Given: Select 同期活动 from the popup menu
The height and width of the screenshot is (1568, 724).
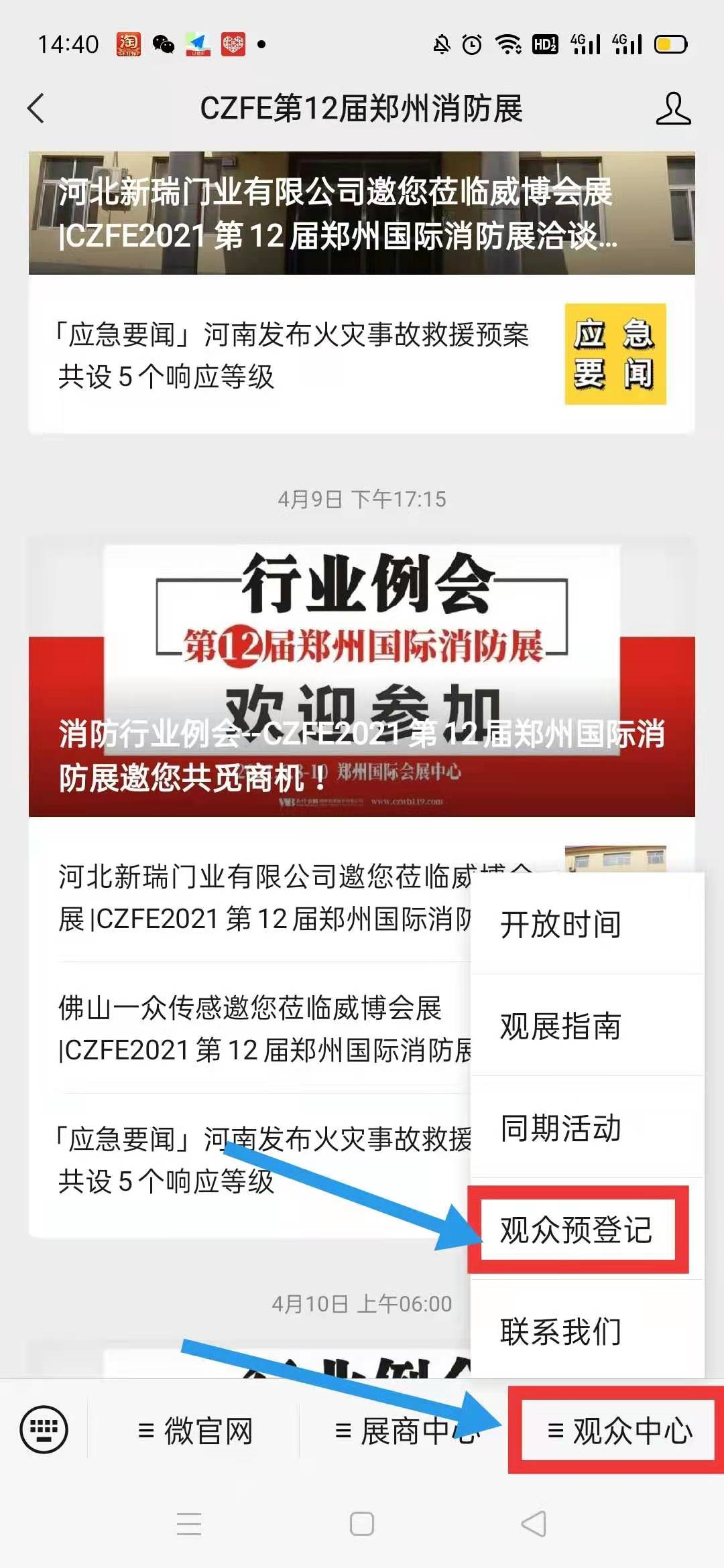Looking at the screenshot, I should [x=586, y=1128].
